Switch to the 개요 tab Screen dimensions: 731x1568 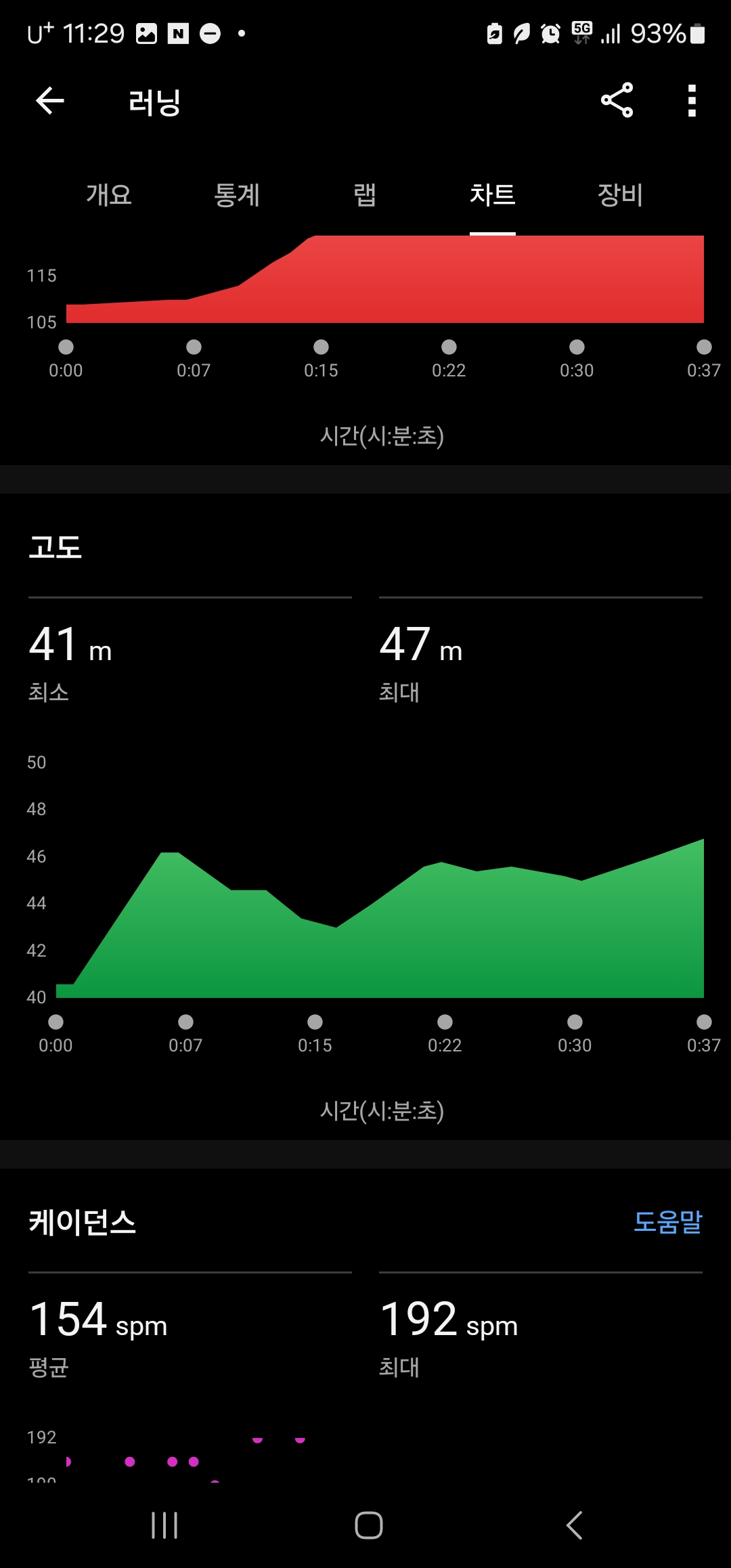pyautogui.click(x=109, y=195)
